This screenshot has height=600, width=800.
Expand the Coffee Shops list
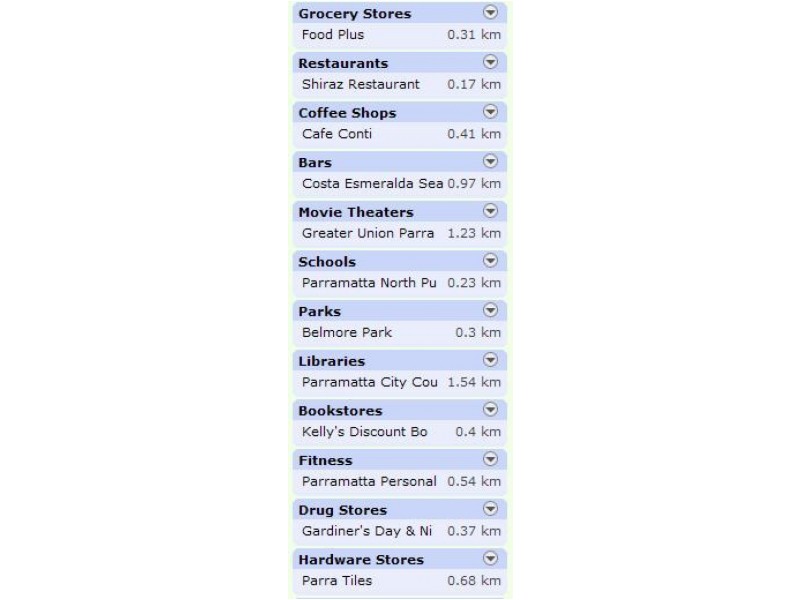click(x=490, y=112)
